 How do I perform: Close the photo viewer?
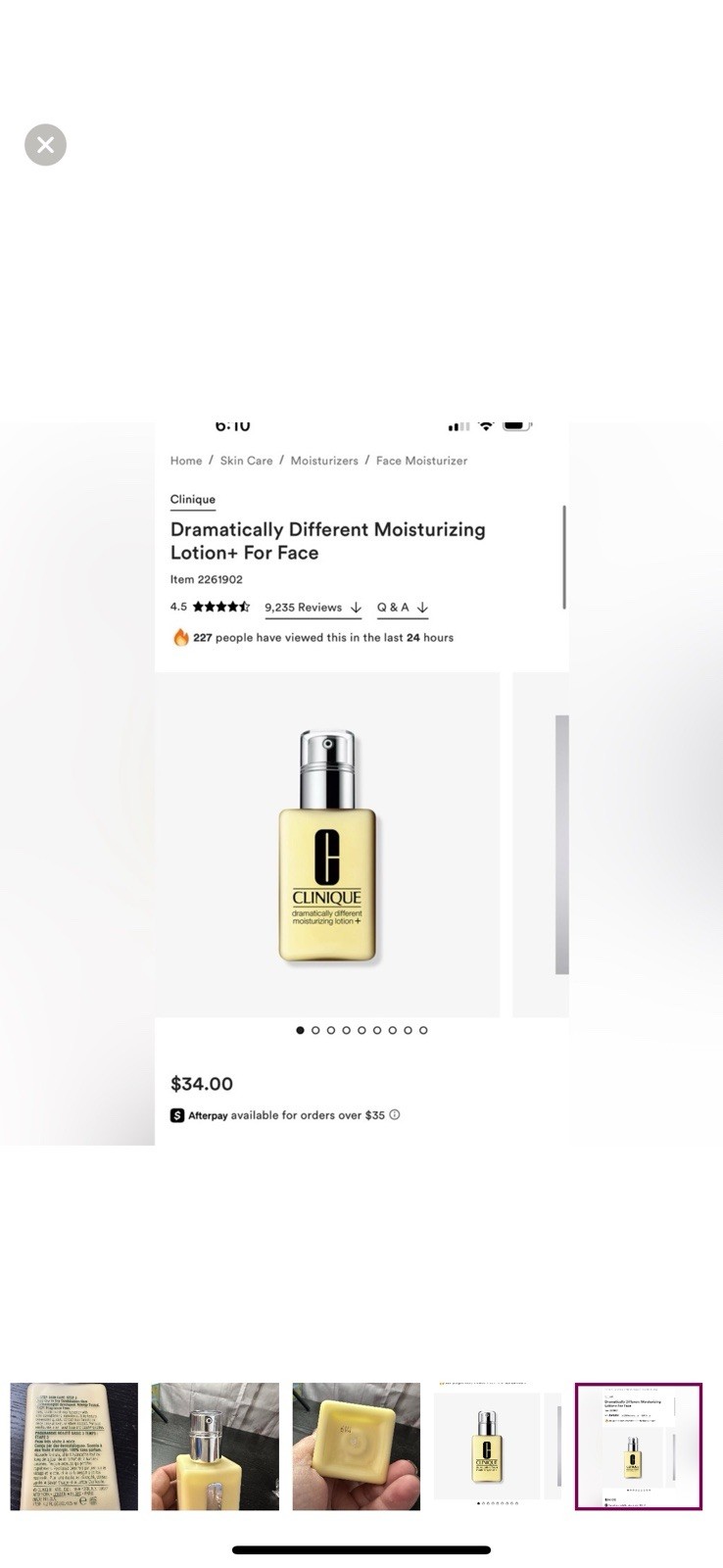click(45, 145)
